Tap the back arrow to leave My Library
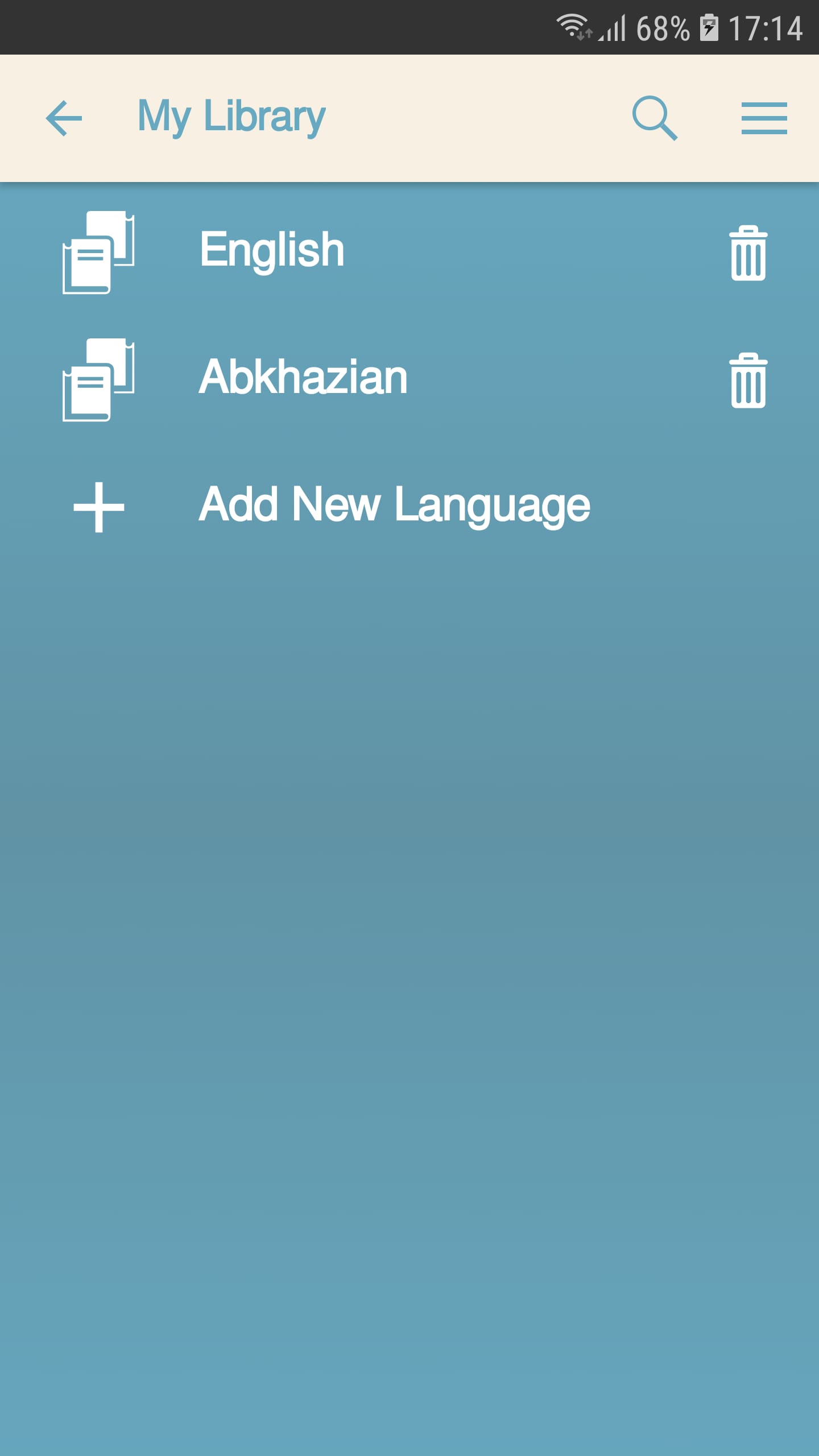The image size is (819, 1456). (64, 118)
